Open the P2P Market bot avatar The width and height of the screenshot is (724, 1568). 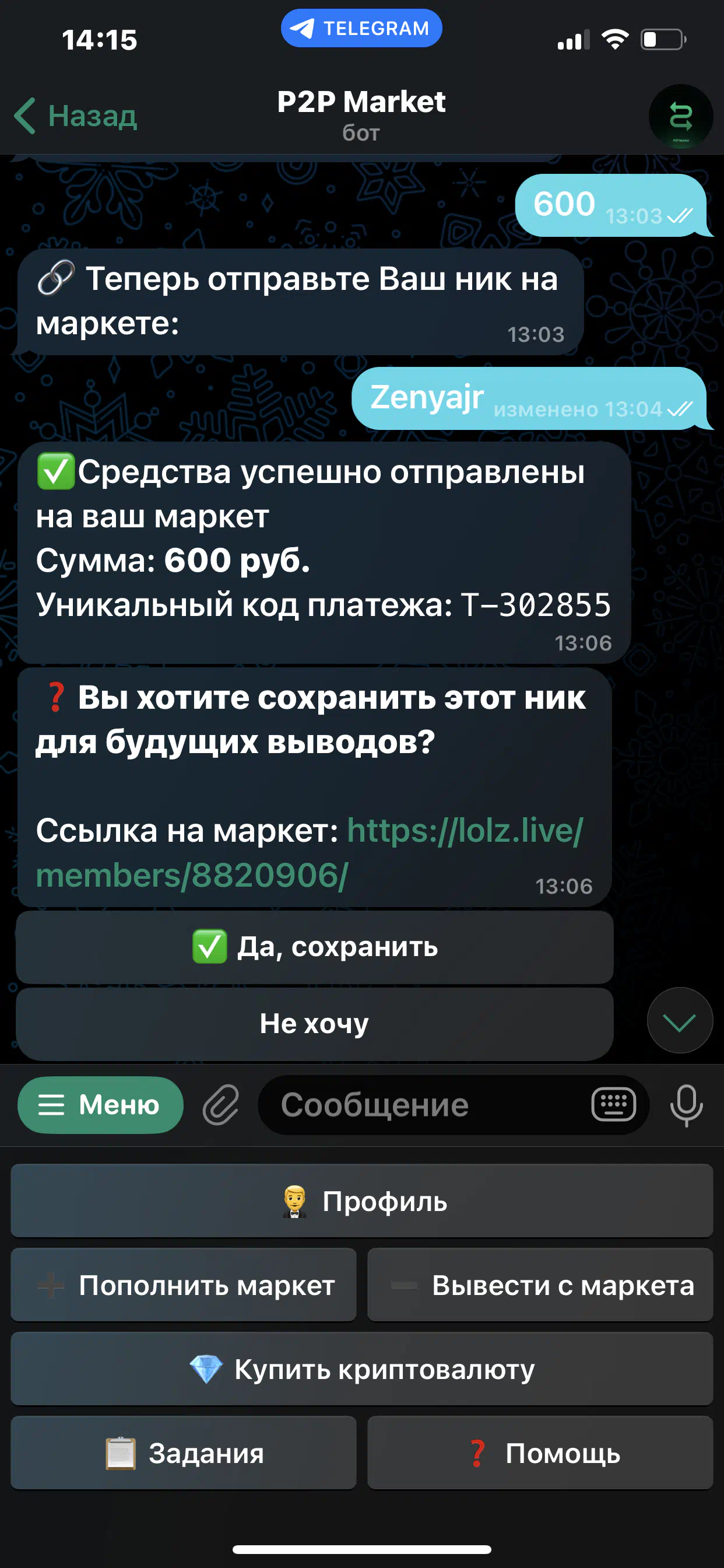680,116
